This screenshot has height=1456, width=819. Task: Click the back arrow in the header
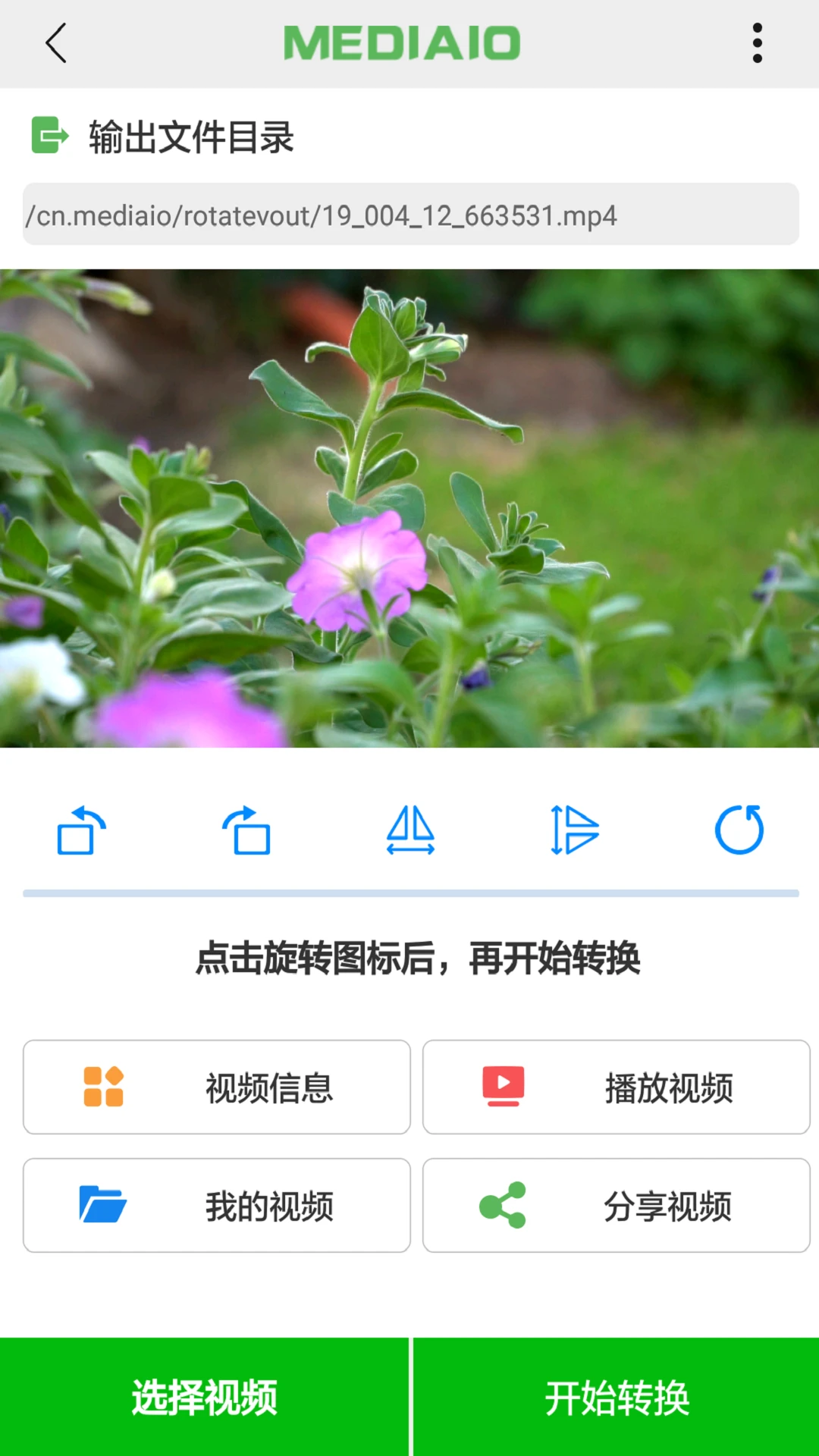(54, 43)
